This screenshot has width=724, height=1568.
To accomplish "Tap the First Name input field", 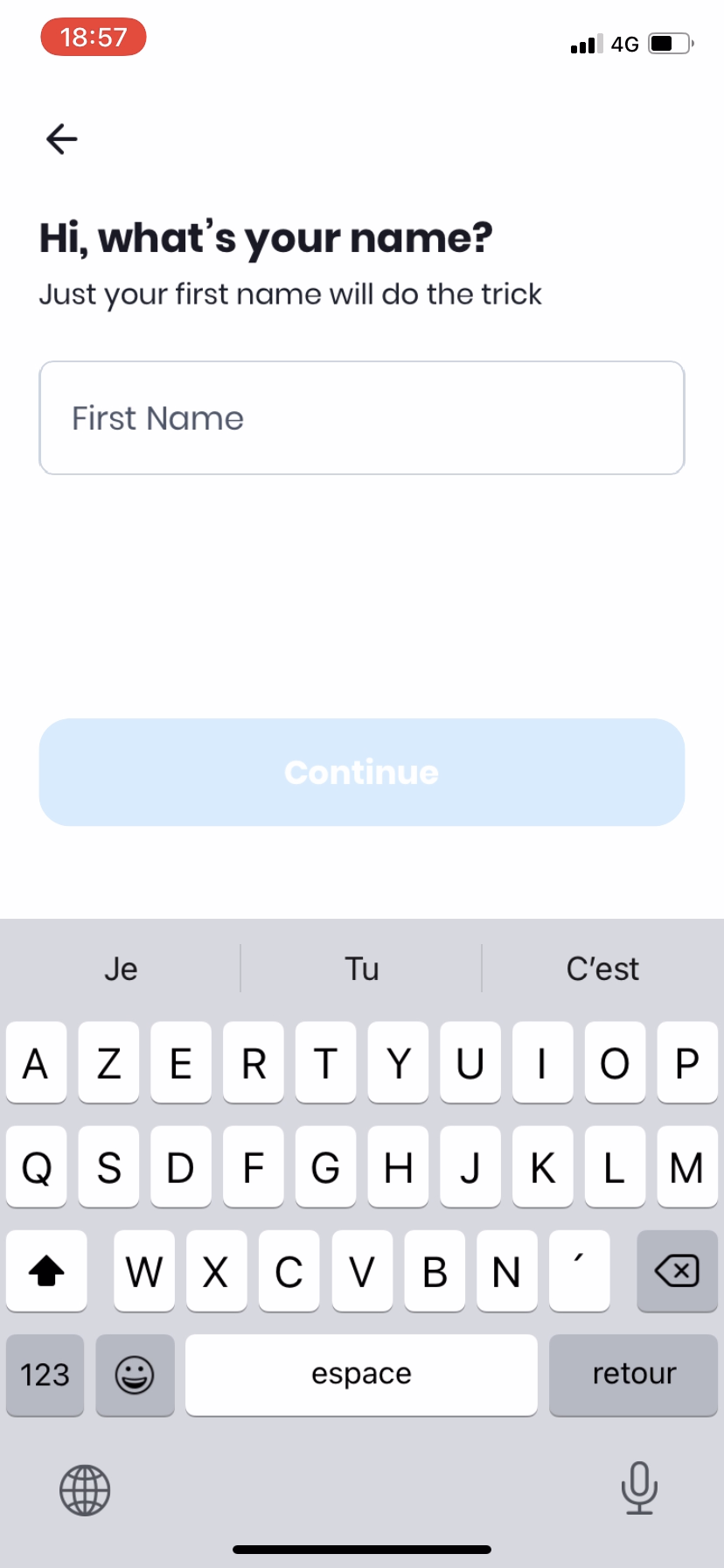I will (x=361, y=417).
